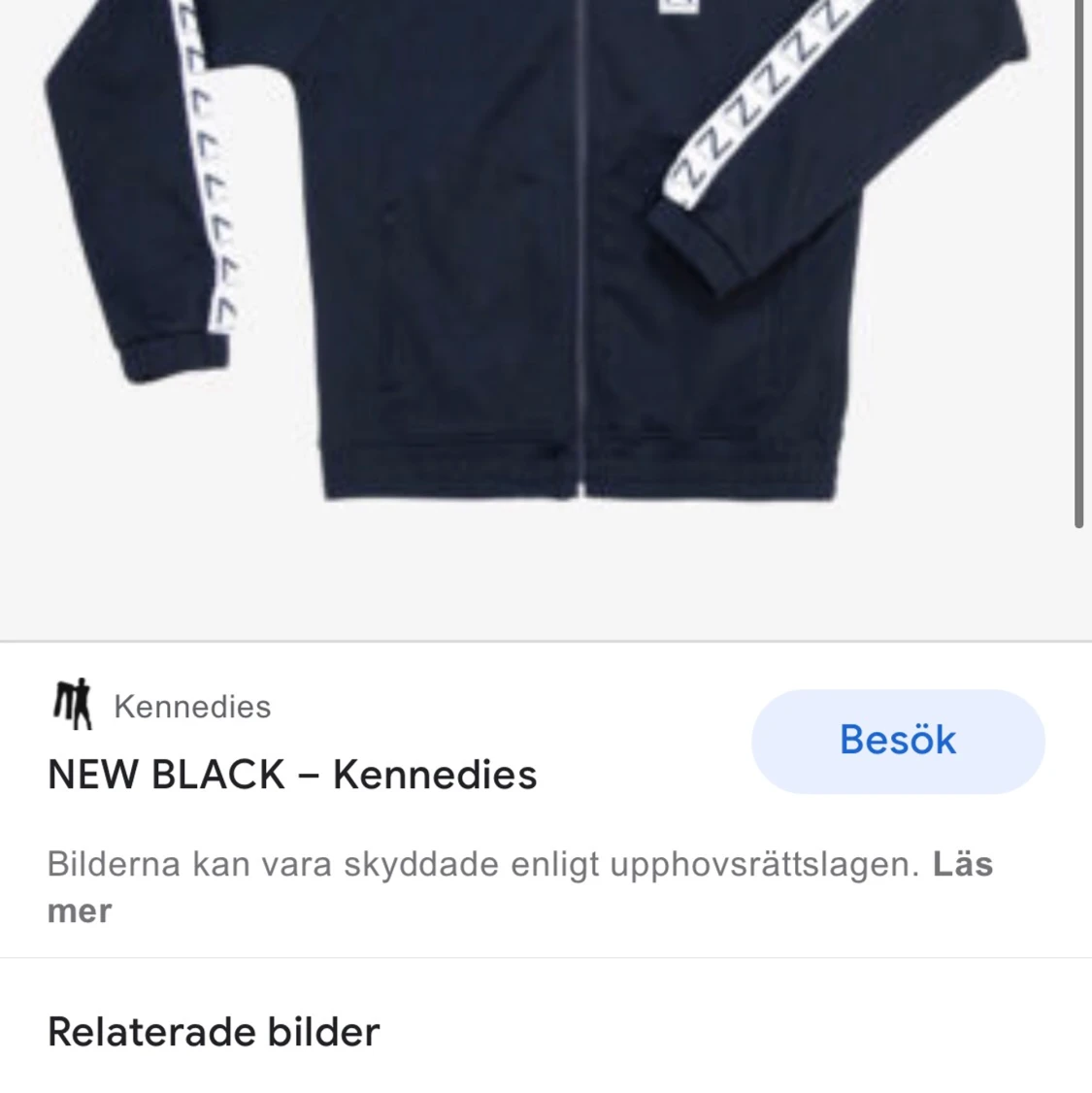
Task: Click the zipper area of the jacket image
Action: [x=582, y=291]
